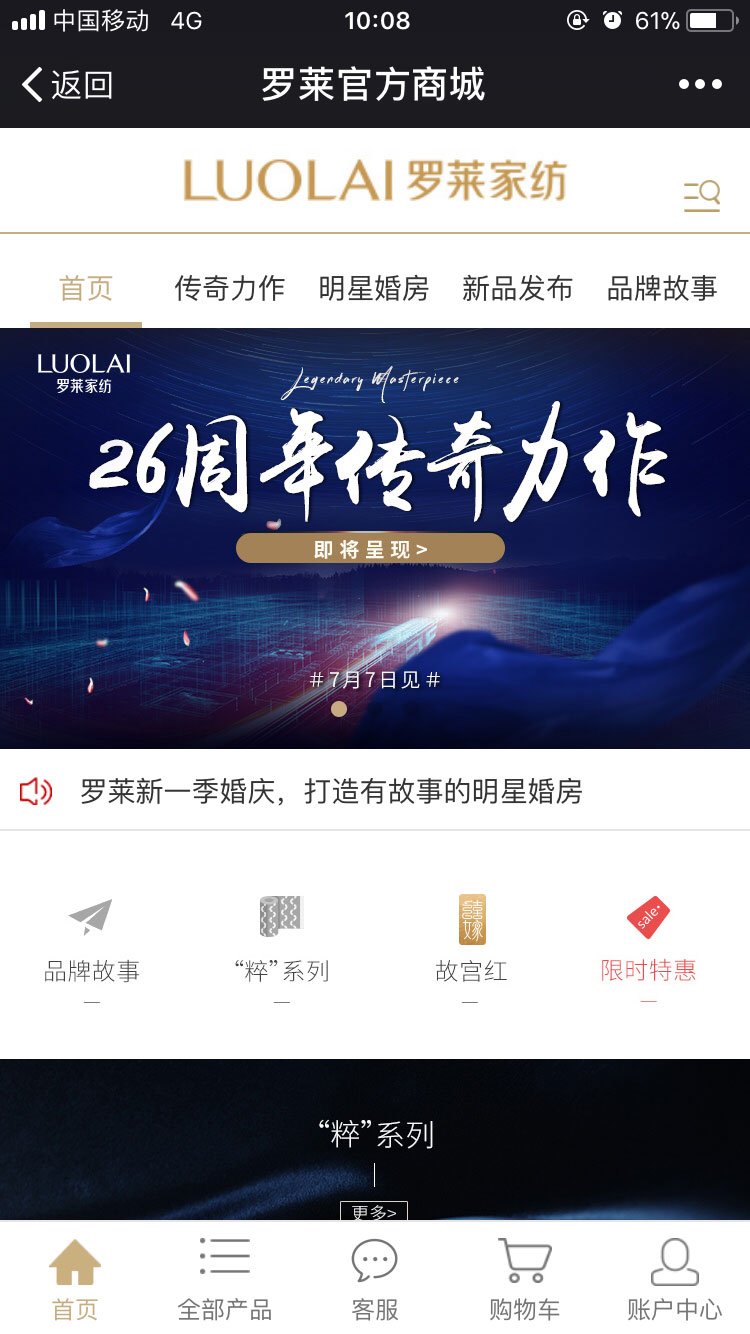Select the 品牌故事 top tab
750x1334 pixels.
pyautogui.click(x=661, y=289)
